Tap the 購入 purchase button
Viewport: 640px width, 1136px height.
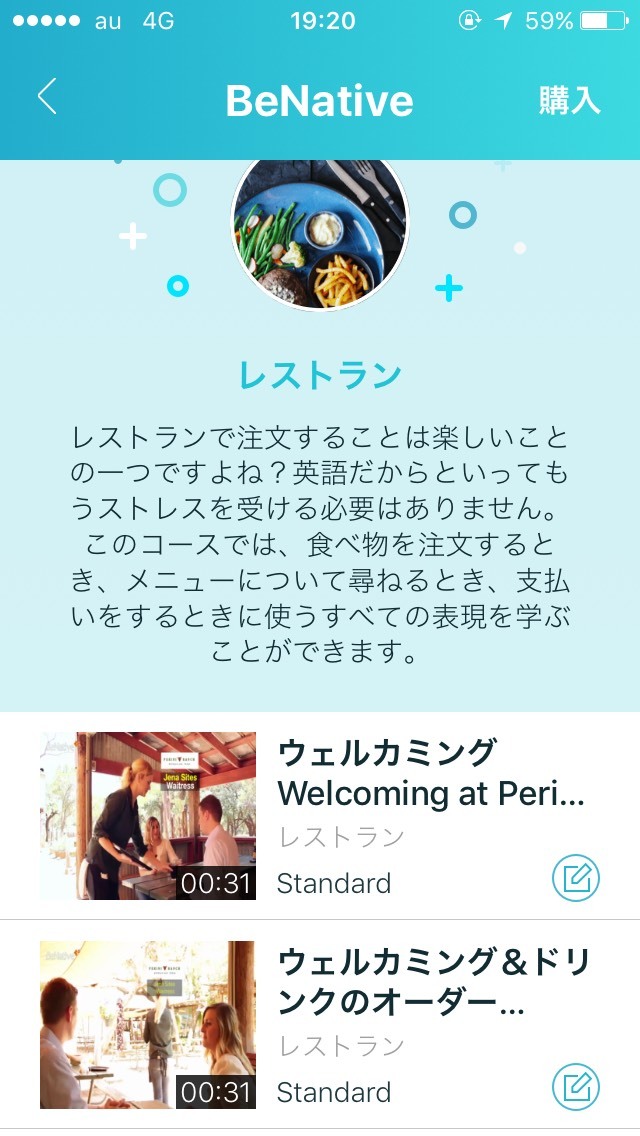570,100
